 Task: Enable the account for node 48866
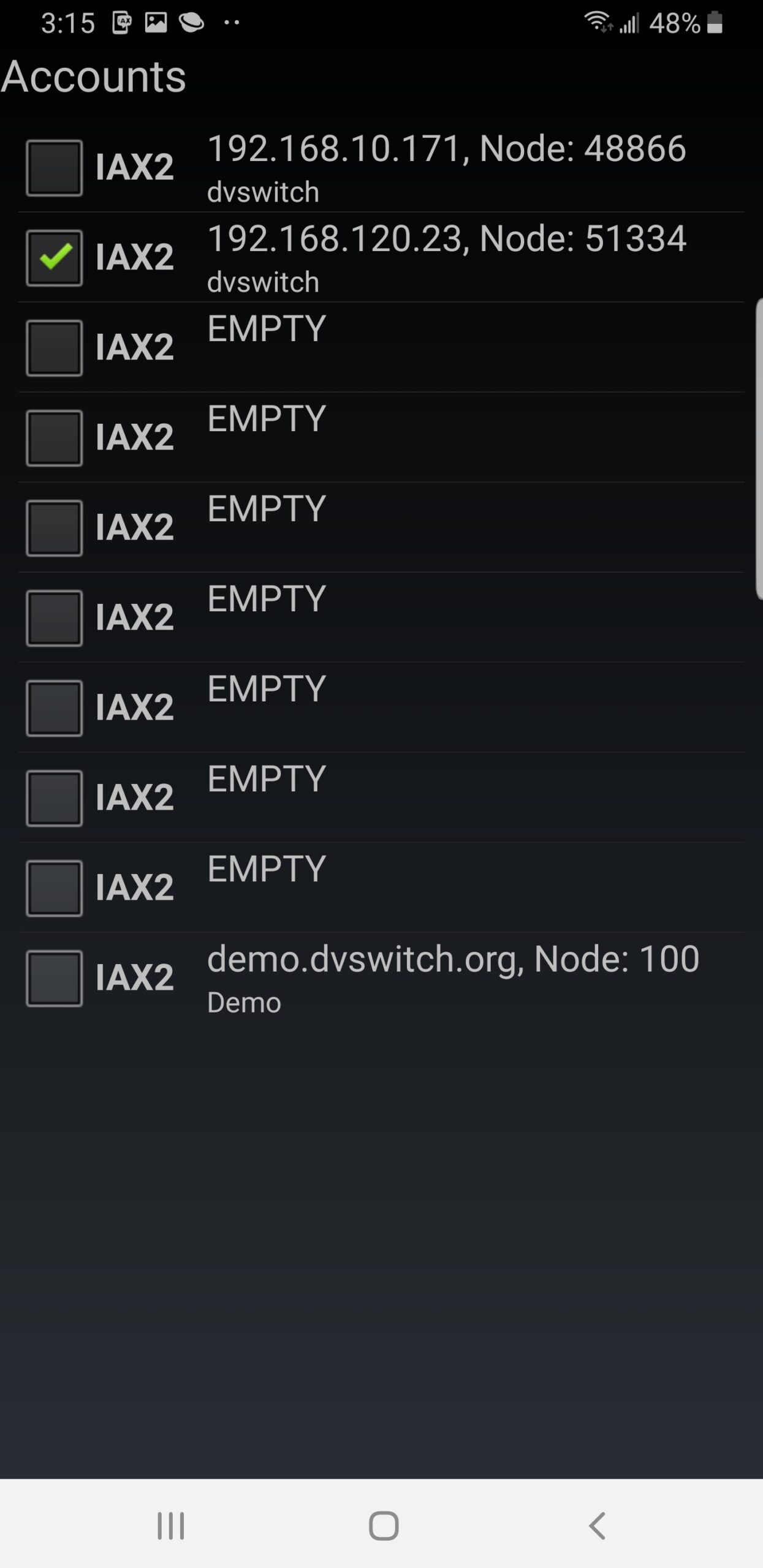(54, 167)
